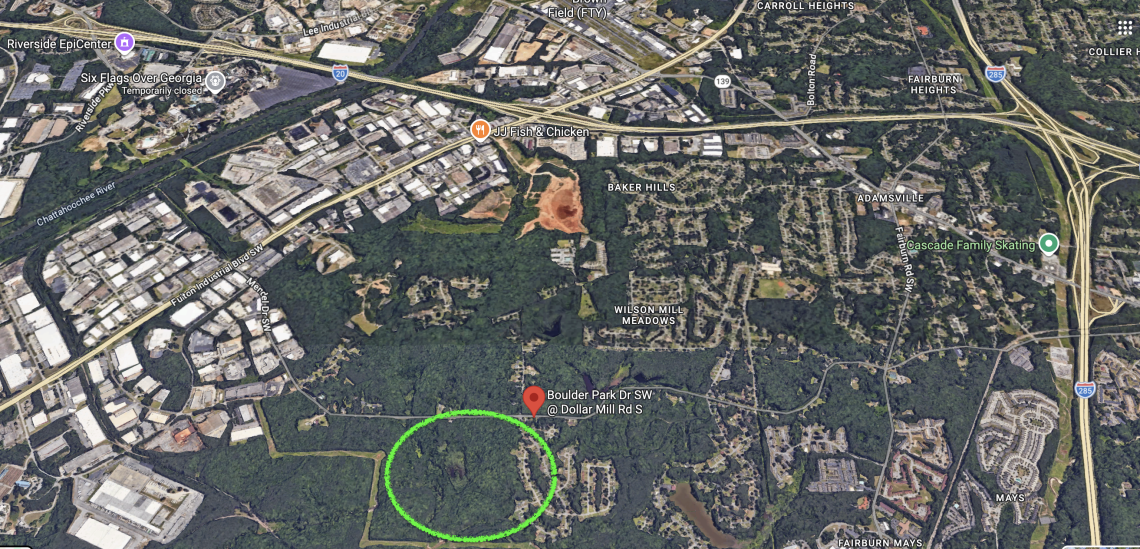Open the Google apps grid
The height and width of the screenshot is (549, 1140).
(1124, 27)
